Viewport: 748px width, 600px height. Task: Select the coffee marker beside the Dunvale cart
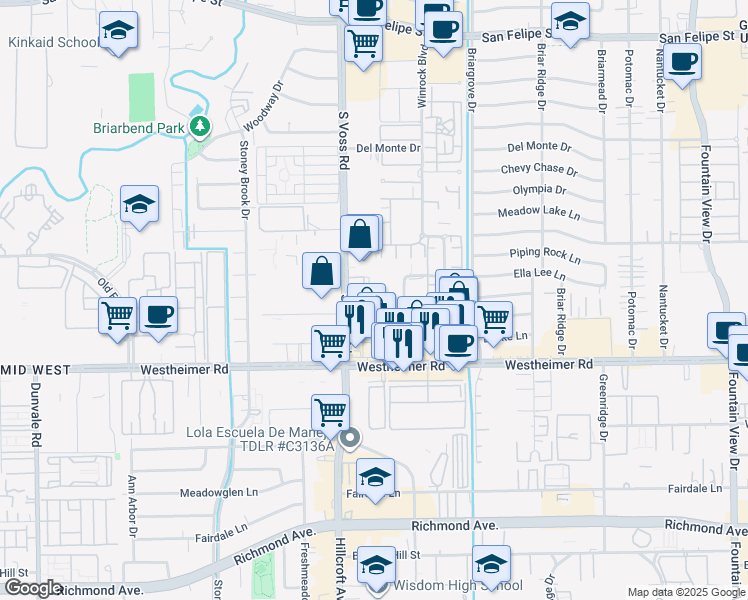(158, 316)
